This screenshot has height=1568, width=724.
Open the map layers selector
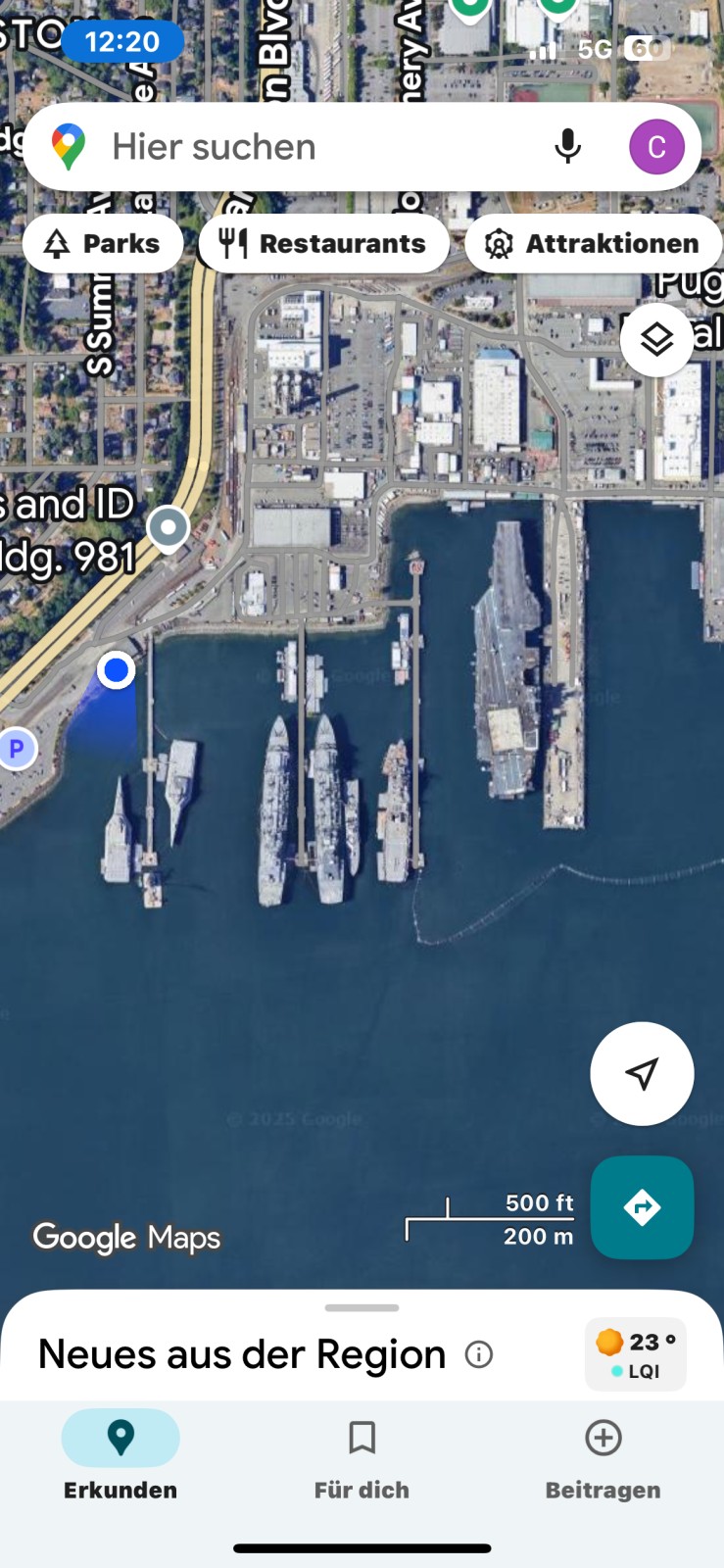point(656,340)
